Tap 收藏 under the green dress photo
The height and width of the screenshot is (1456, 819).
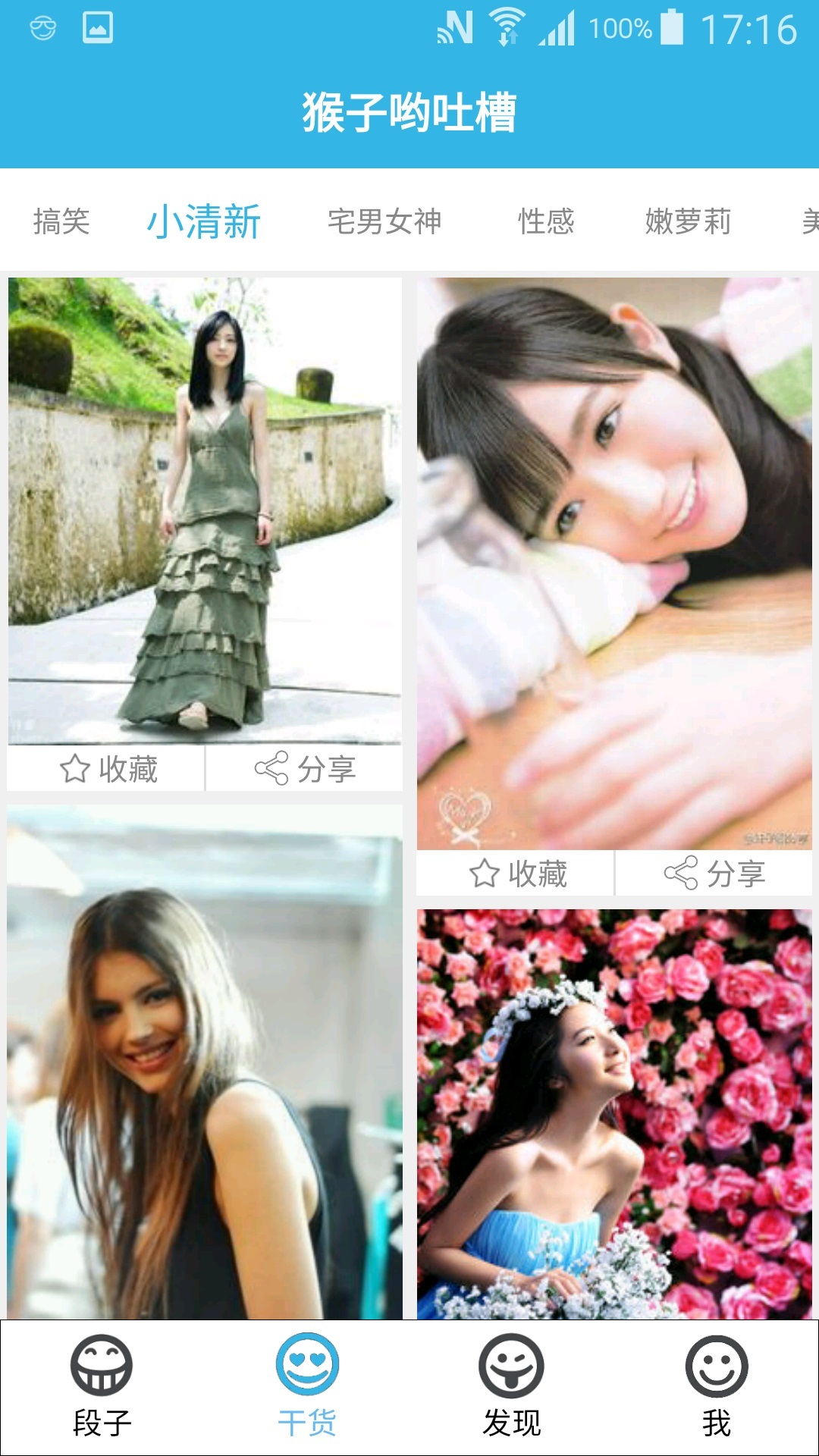point(108,769)
